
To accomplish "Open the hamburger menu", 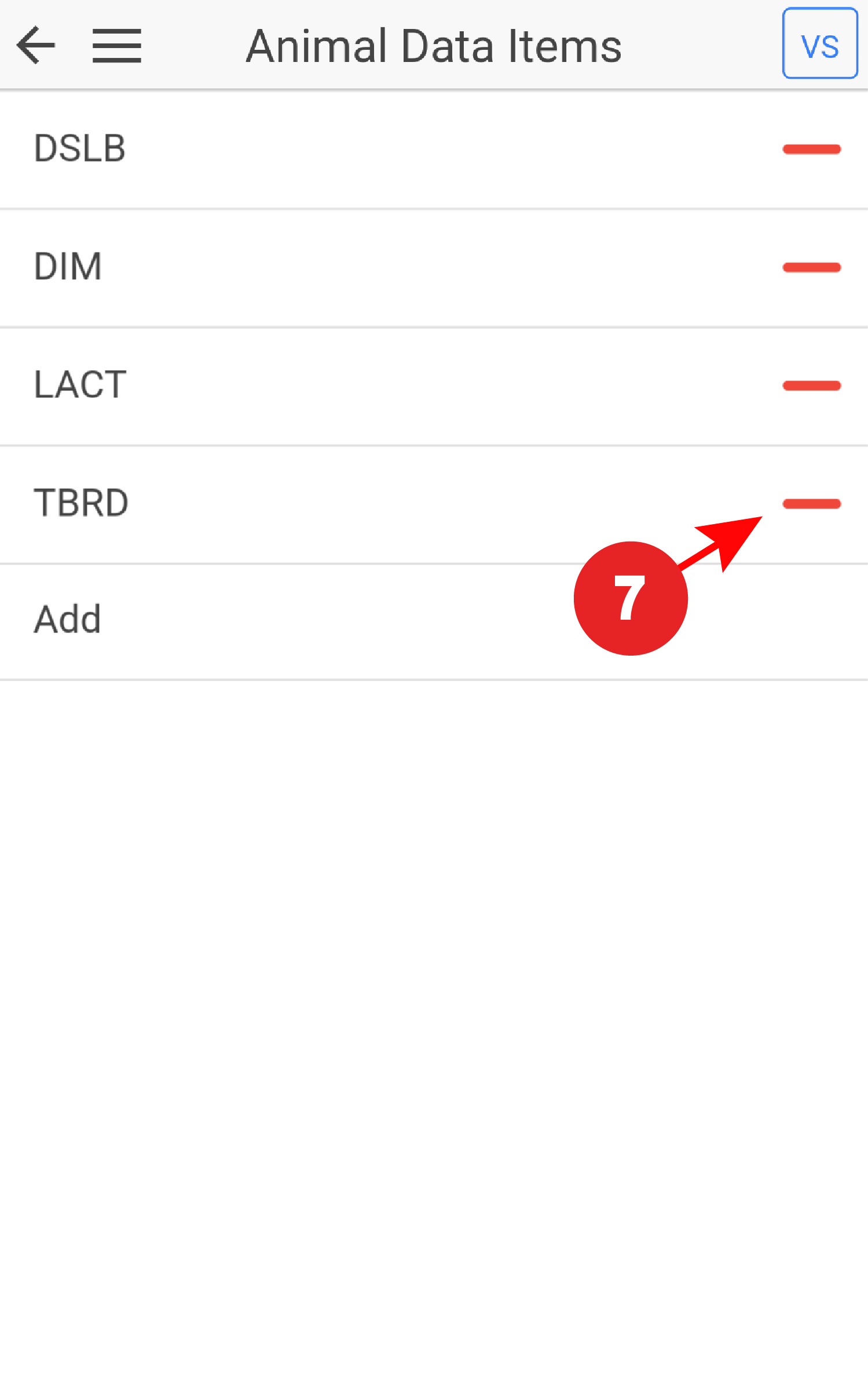I will [x=116, y=45].
